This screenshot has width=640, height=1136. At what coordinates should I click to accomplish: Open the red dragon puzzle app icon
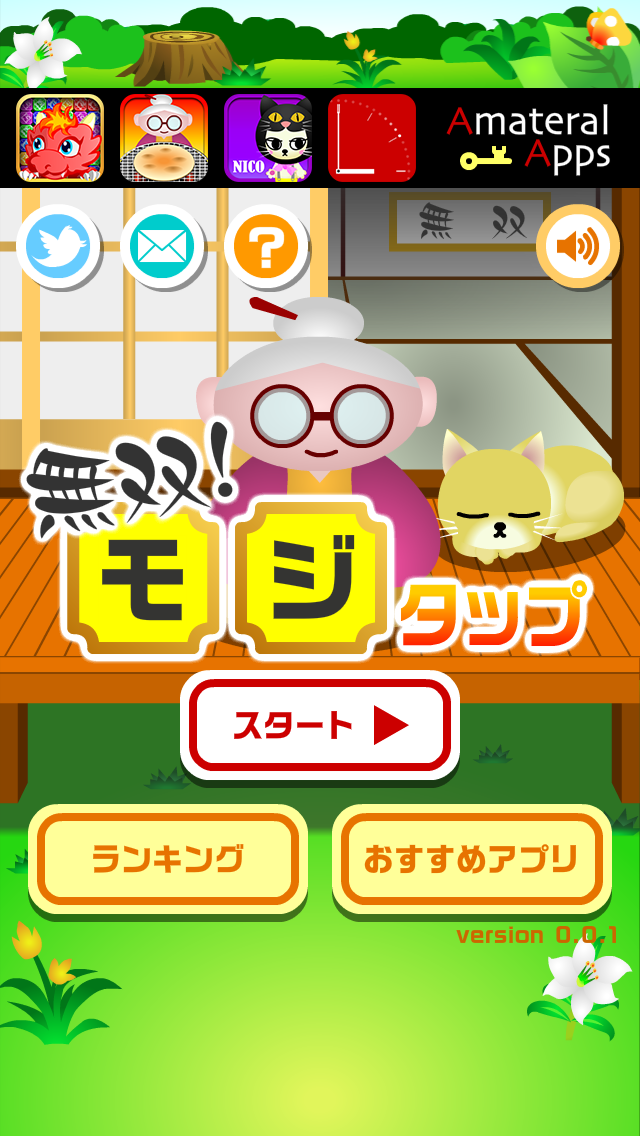[60, 138]
